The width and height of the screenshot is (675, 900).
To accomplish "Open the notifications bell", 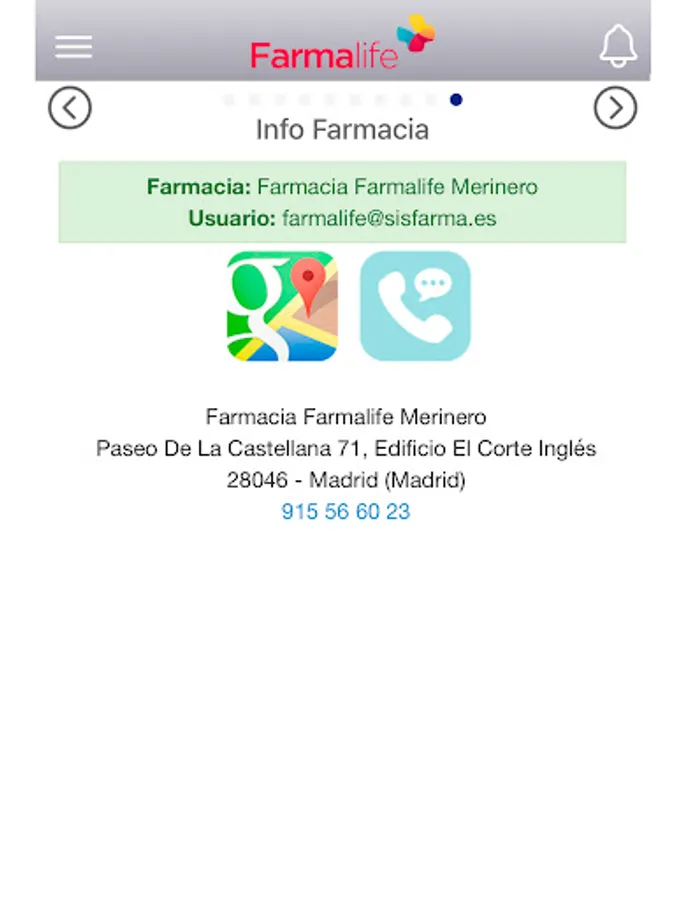I will pos(618,45).
